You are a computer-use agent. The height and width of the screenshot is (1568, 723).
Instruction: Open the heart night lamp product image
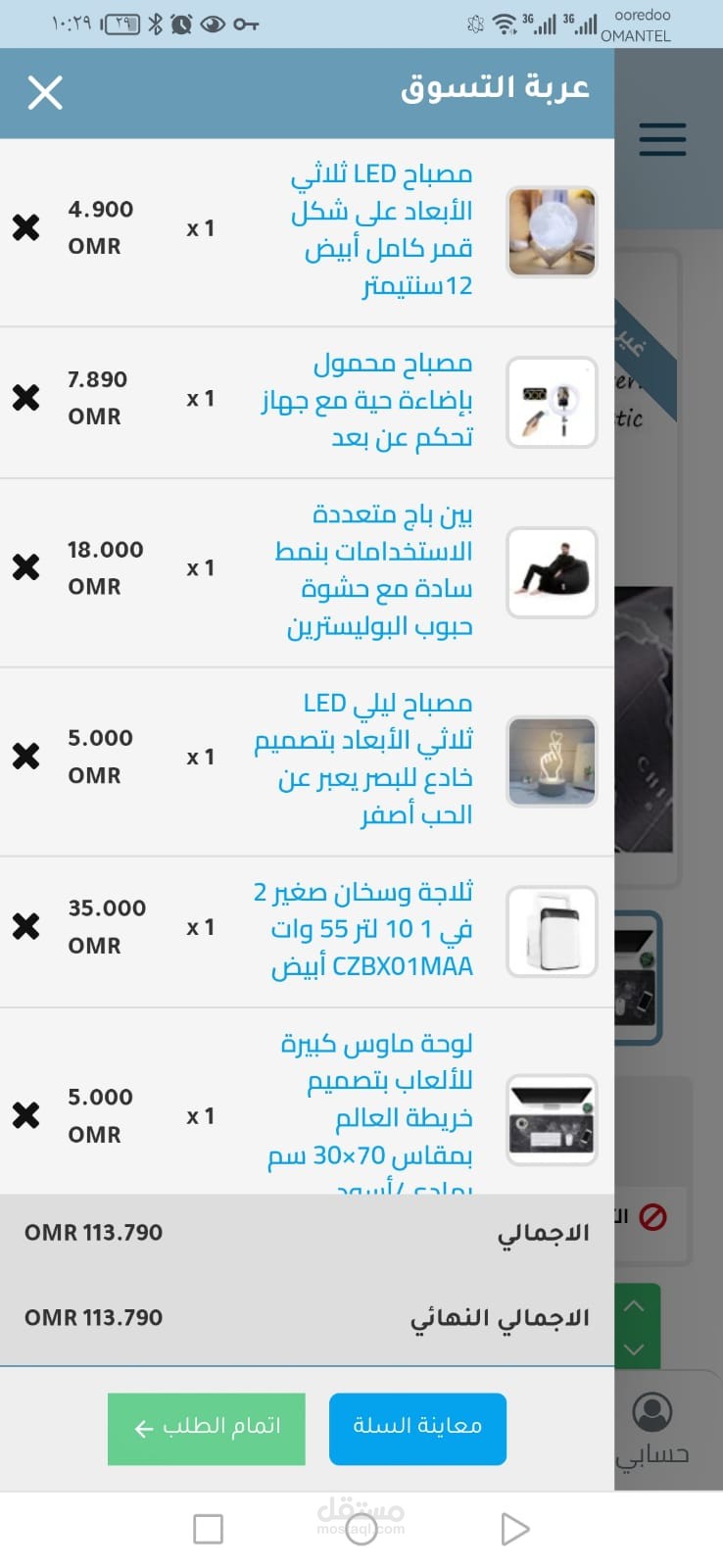coord(552,760)
